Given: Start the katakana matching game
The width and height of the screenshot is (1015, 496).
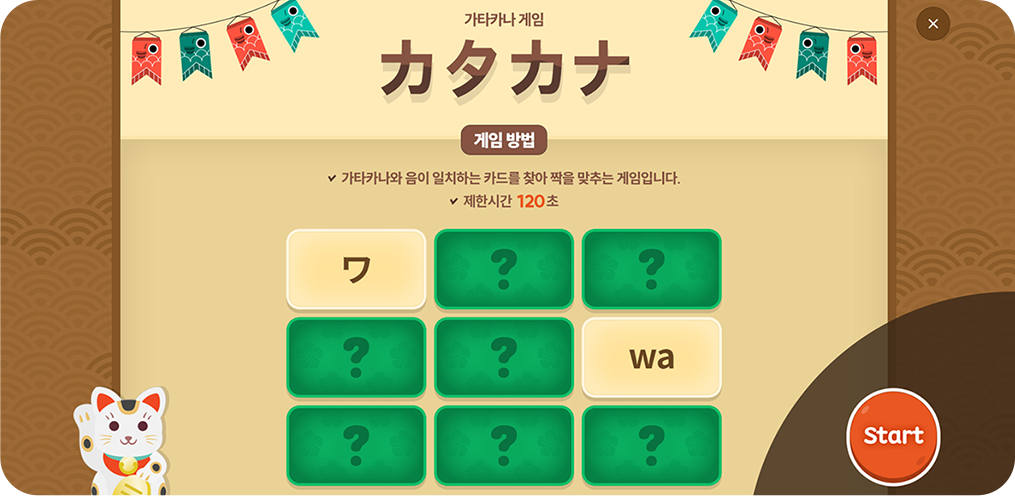Looking at the screenshot, I should click(893, 436).
